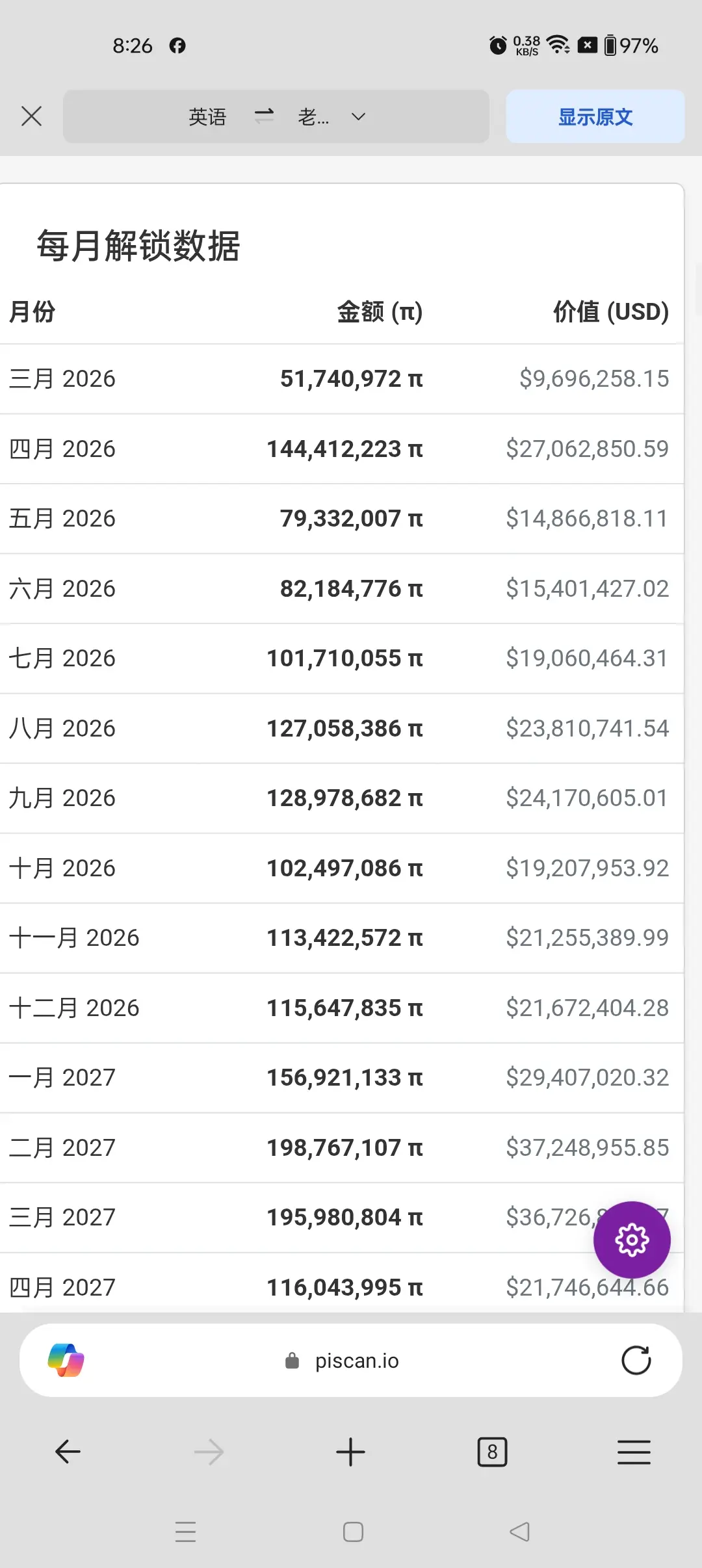Swap translation languages
Image resolution: width=702 pixels, height=1568 pixels.
[263, 116]
